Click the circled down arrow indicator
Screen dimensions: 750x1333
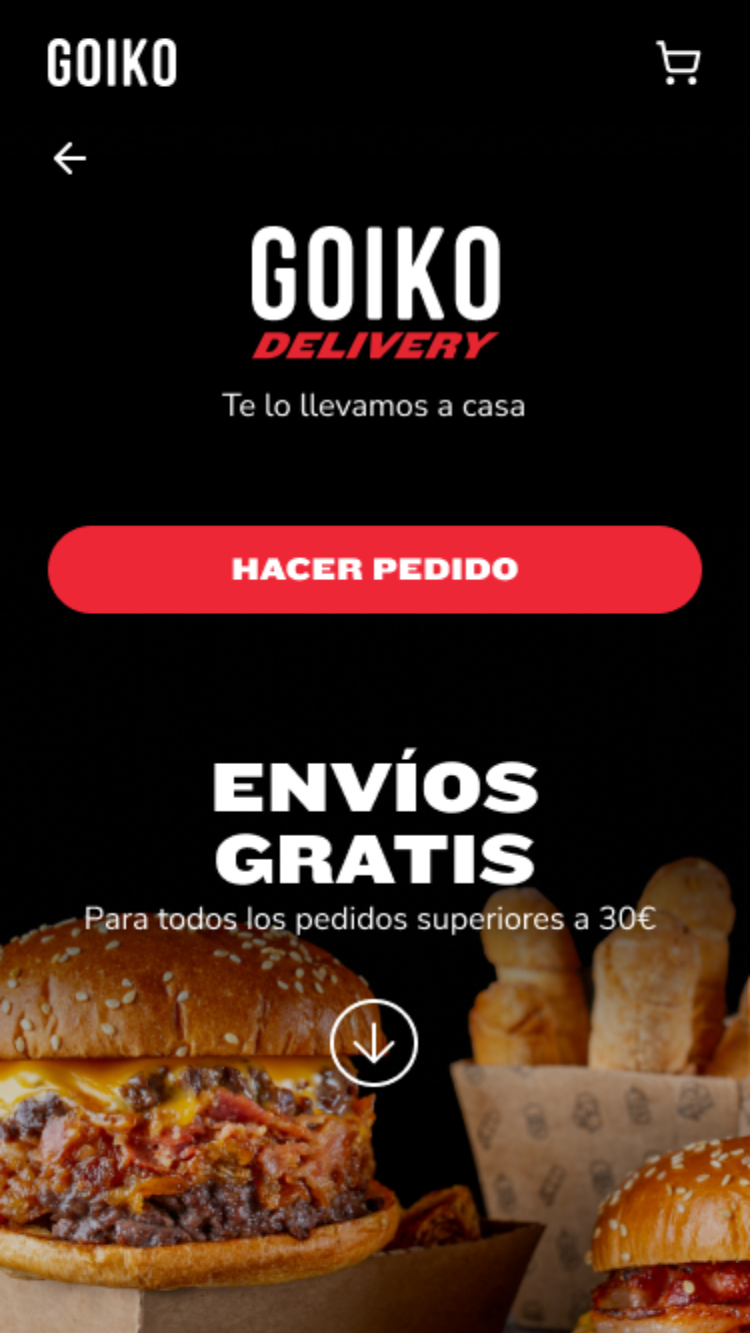[375, 1041]
